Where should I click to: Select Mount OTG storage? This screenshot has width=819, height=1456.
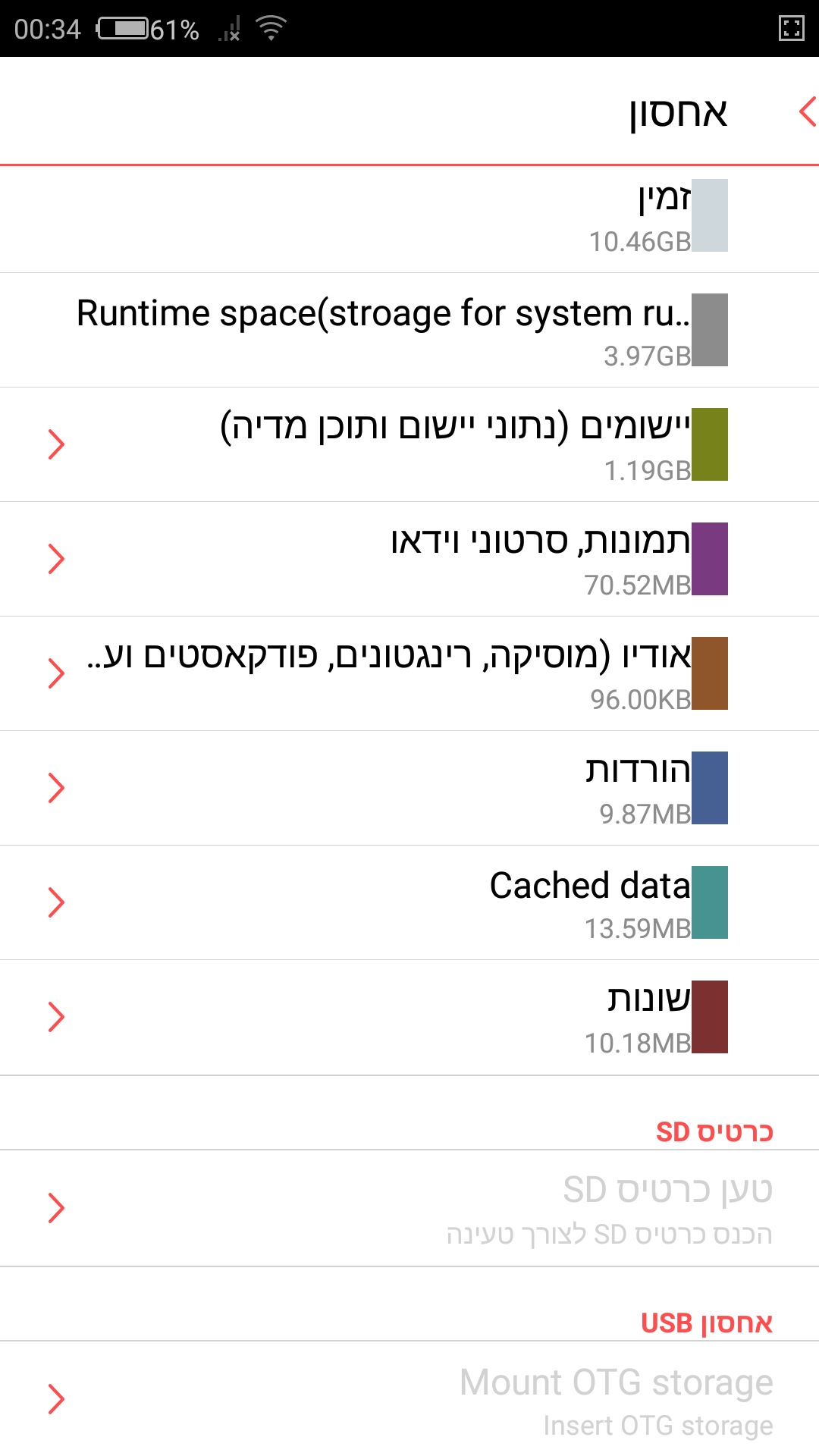tap(409, 1399)
